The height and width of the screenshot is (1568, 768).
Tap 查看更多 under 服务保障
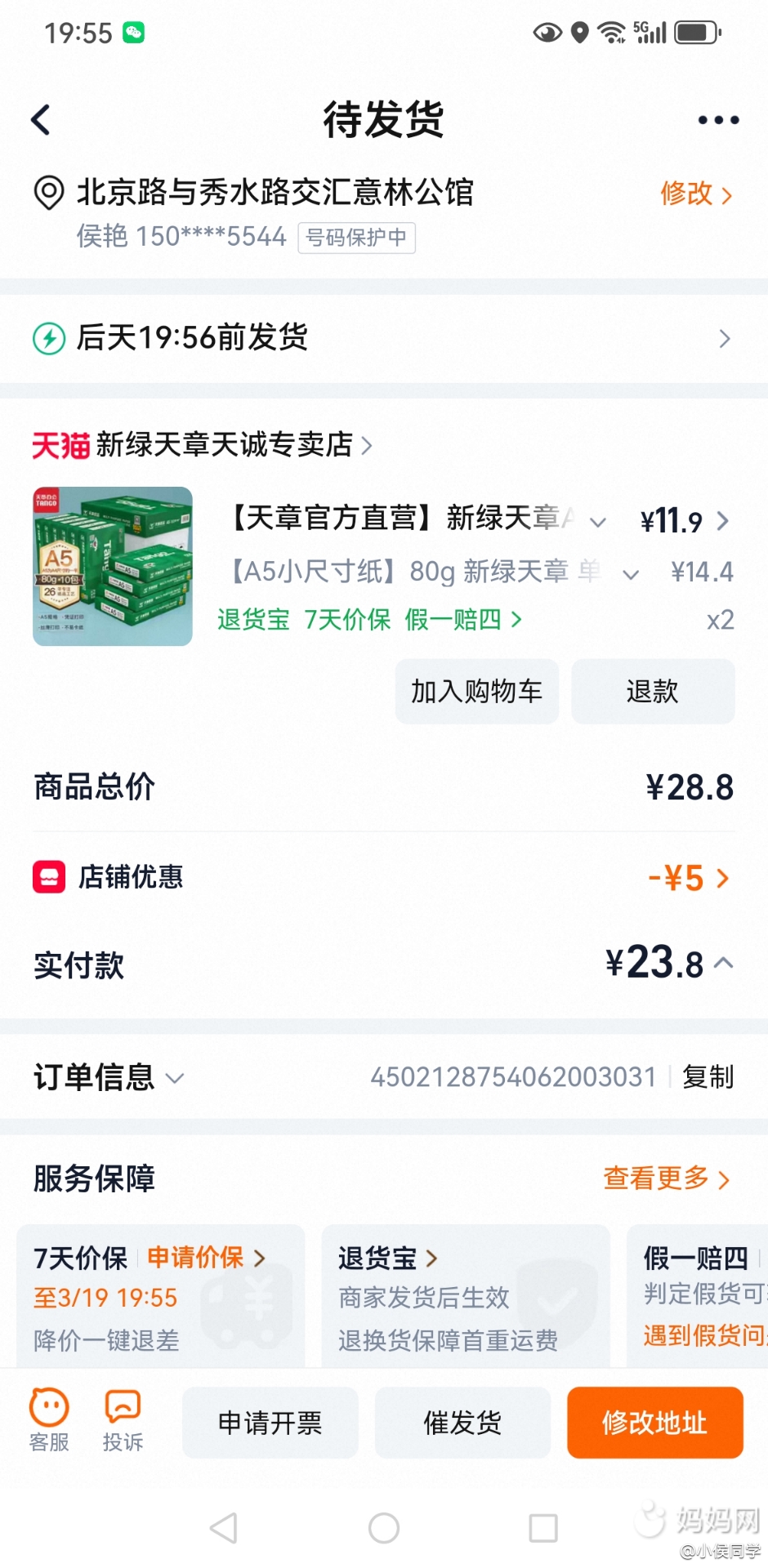point(665,1178)
